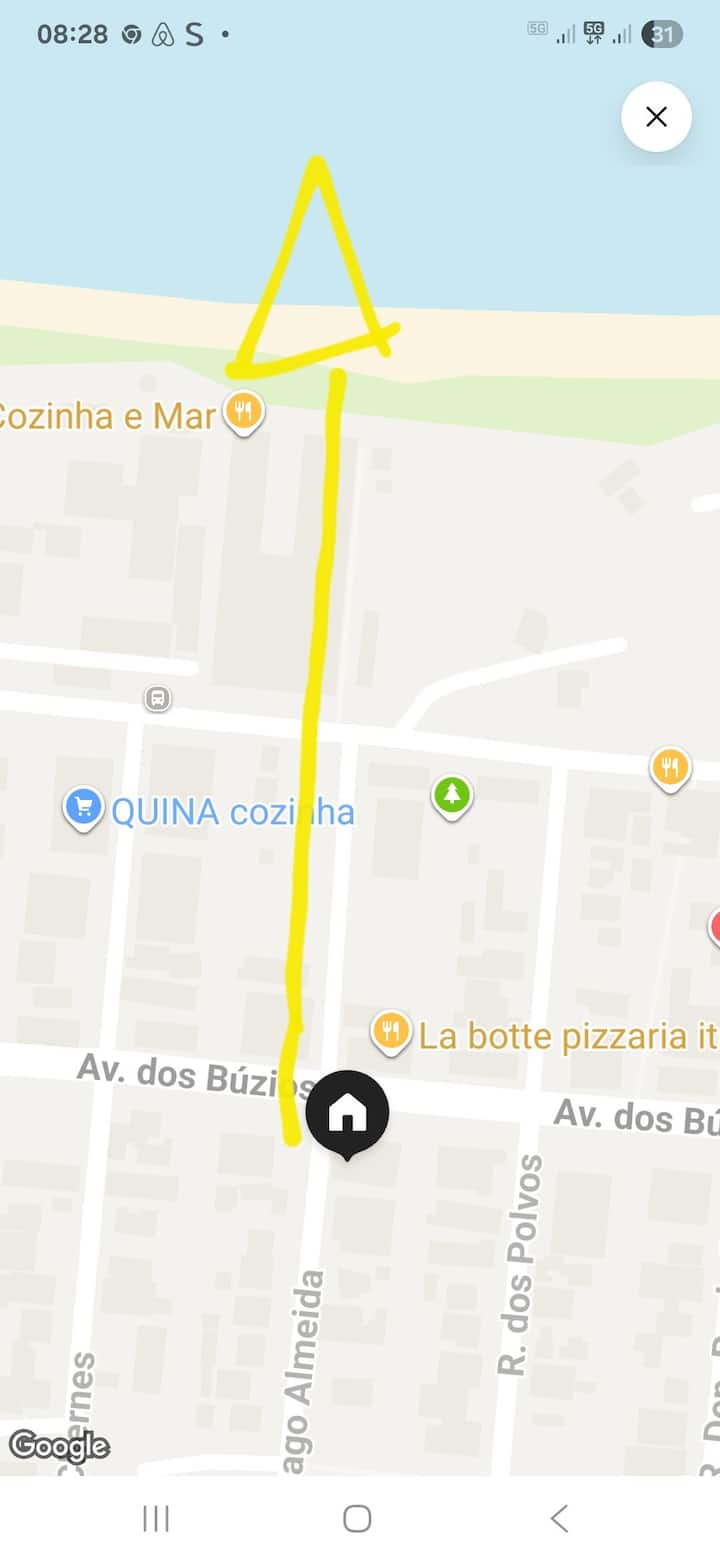This screenshot has height=1560, width=720.
Task: Select the QUINA cozinha shop marker
Action: [83, 807]
